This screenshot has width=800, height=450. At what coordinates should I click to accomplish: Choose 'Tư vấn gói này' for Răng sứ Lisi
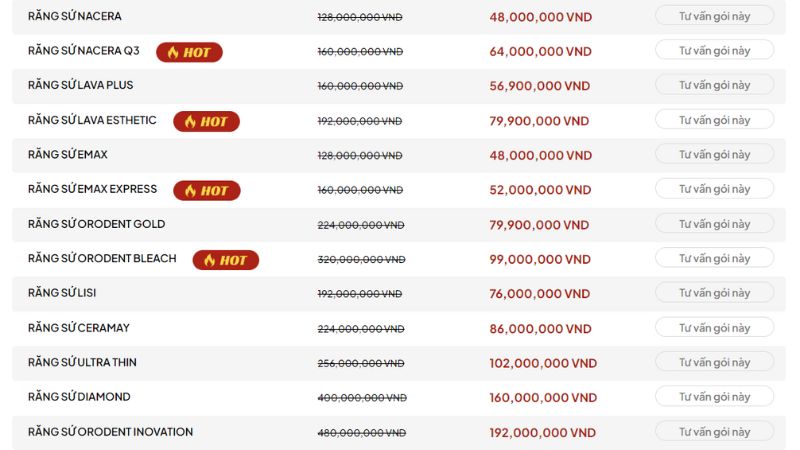point(714,293)
